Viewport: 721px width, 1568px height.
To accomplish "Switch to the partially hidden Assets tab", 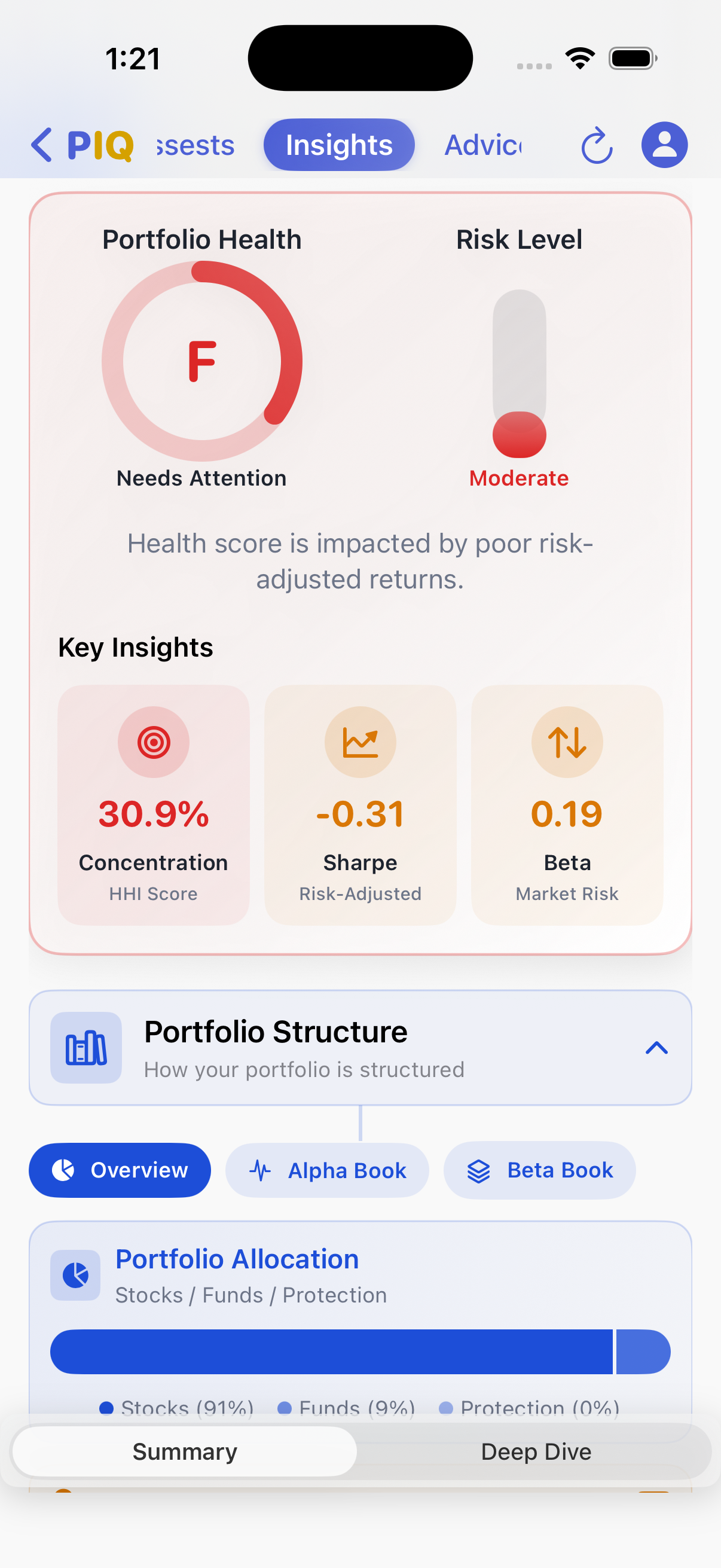I will pyautogui.click(x=195, y=145).
